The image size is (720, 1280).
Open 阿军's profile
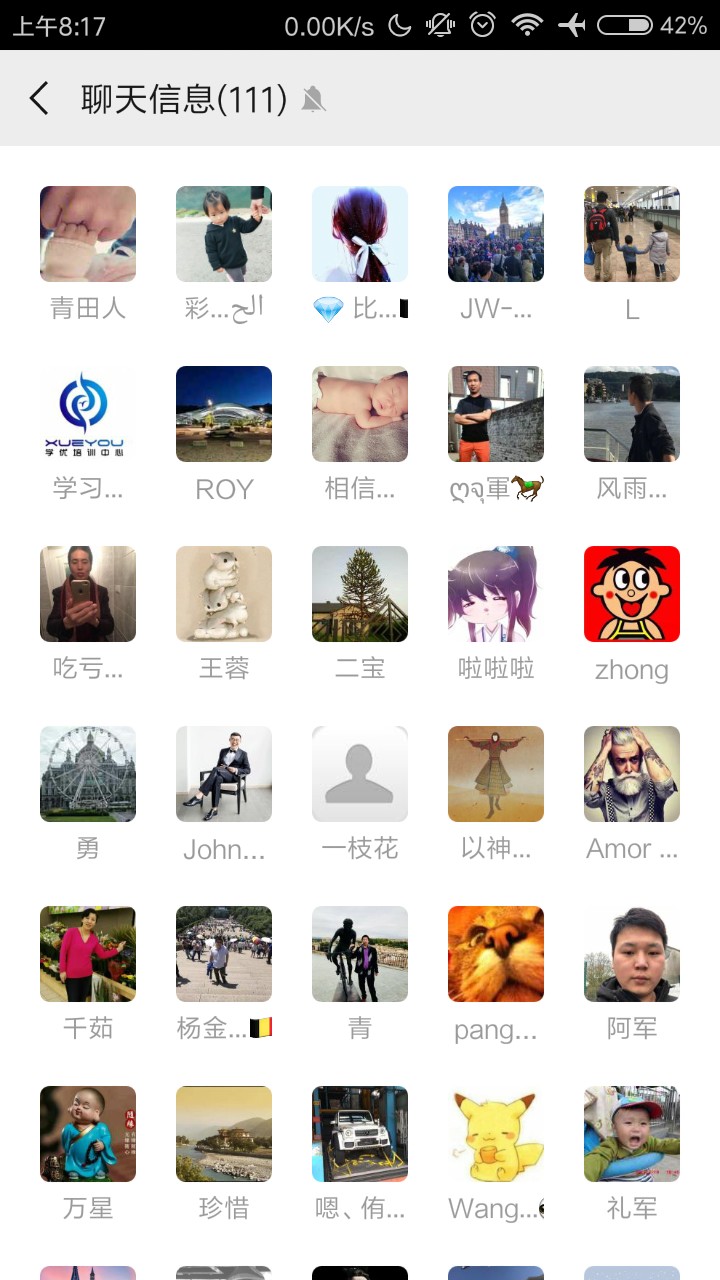[632, 954]
